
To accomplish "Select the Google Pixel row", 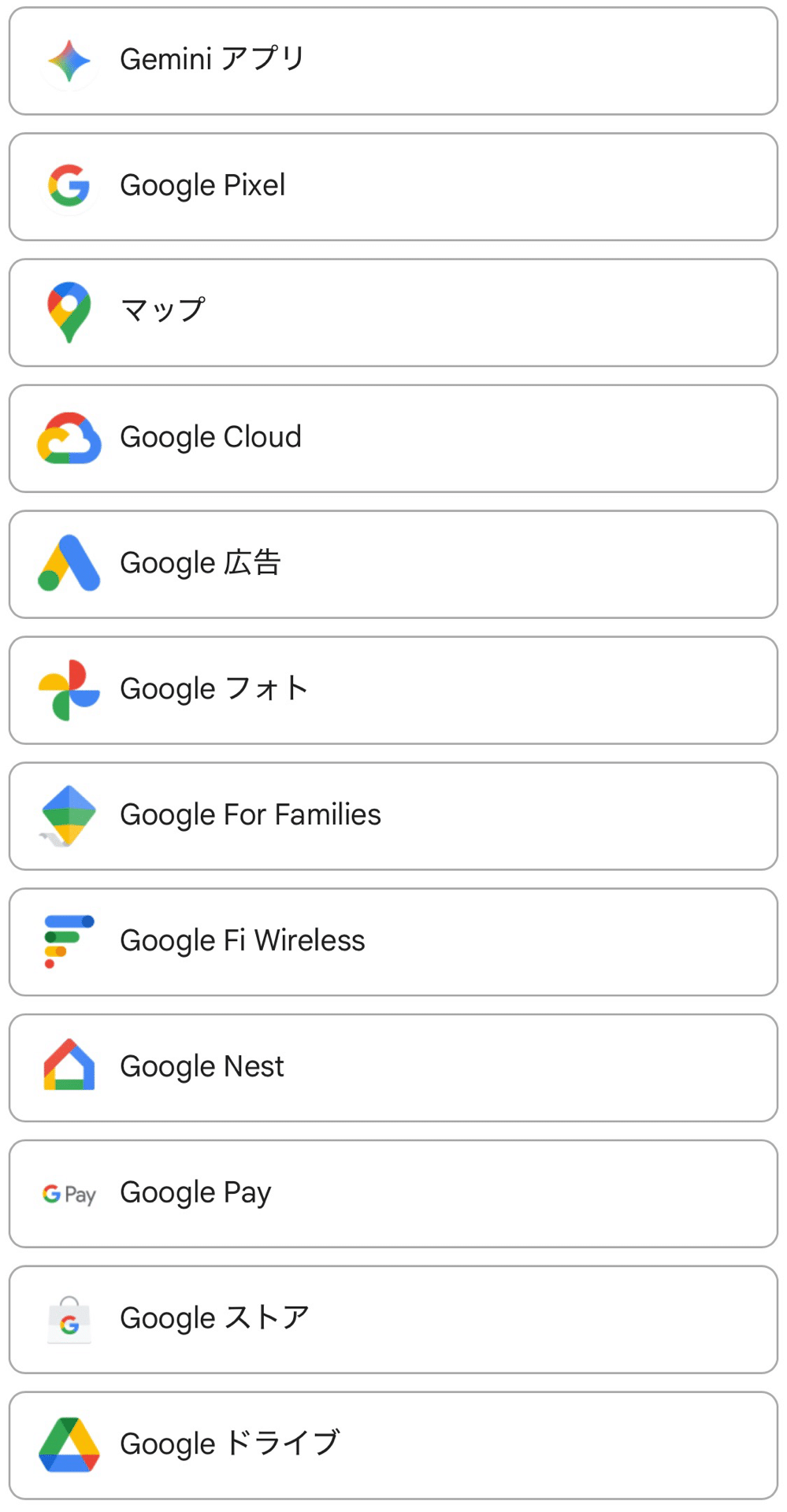I will tap(393, 185).
